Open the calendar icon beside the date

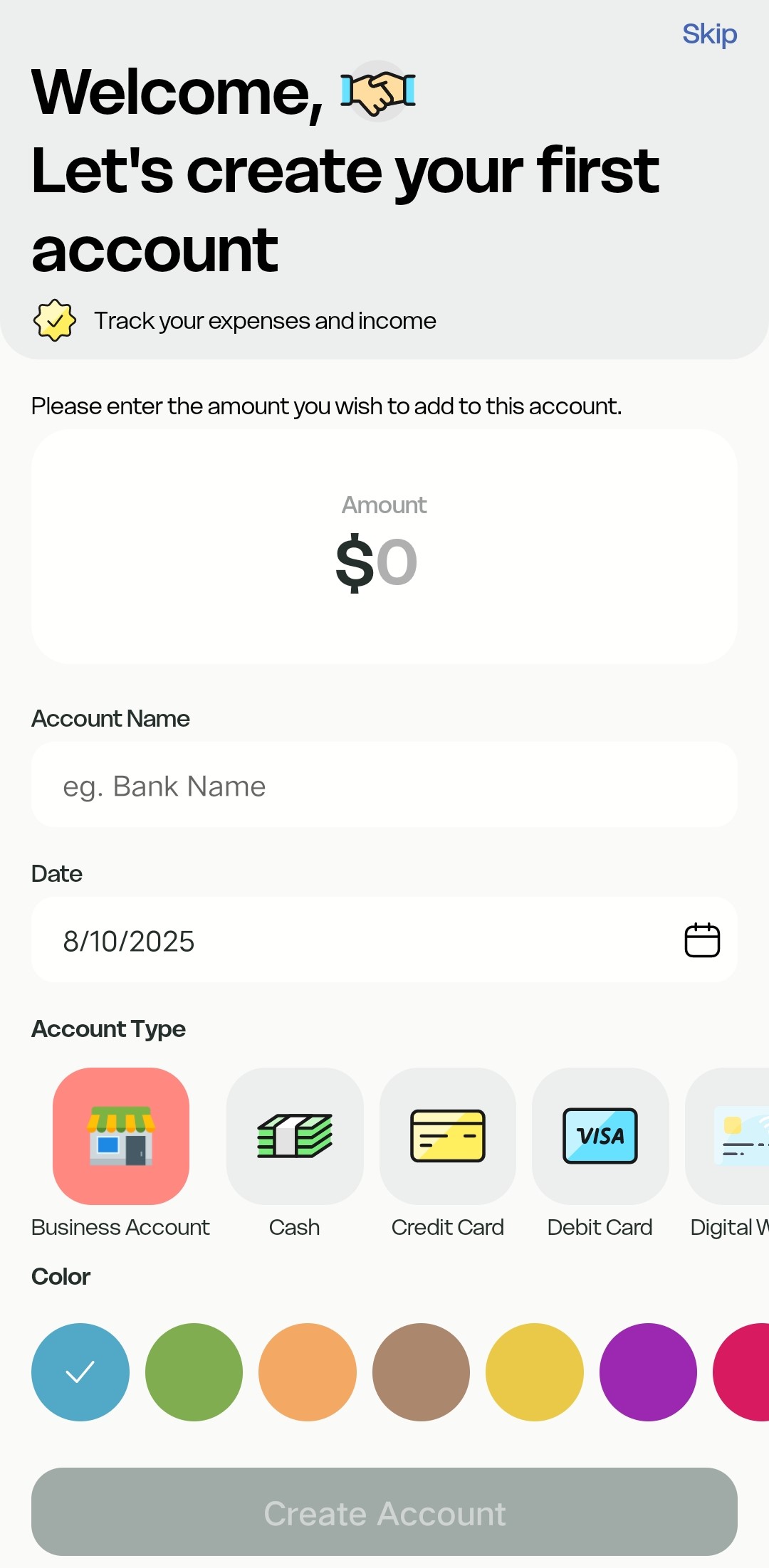[x=701, y=940]
